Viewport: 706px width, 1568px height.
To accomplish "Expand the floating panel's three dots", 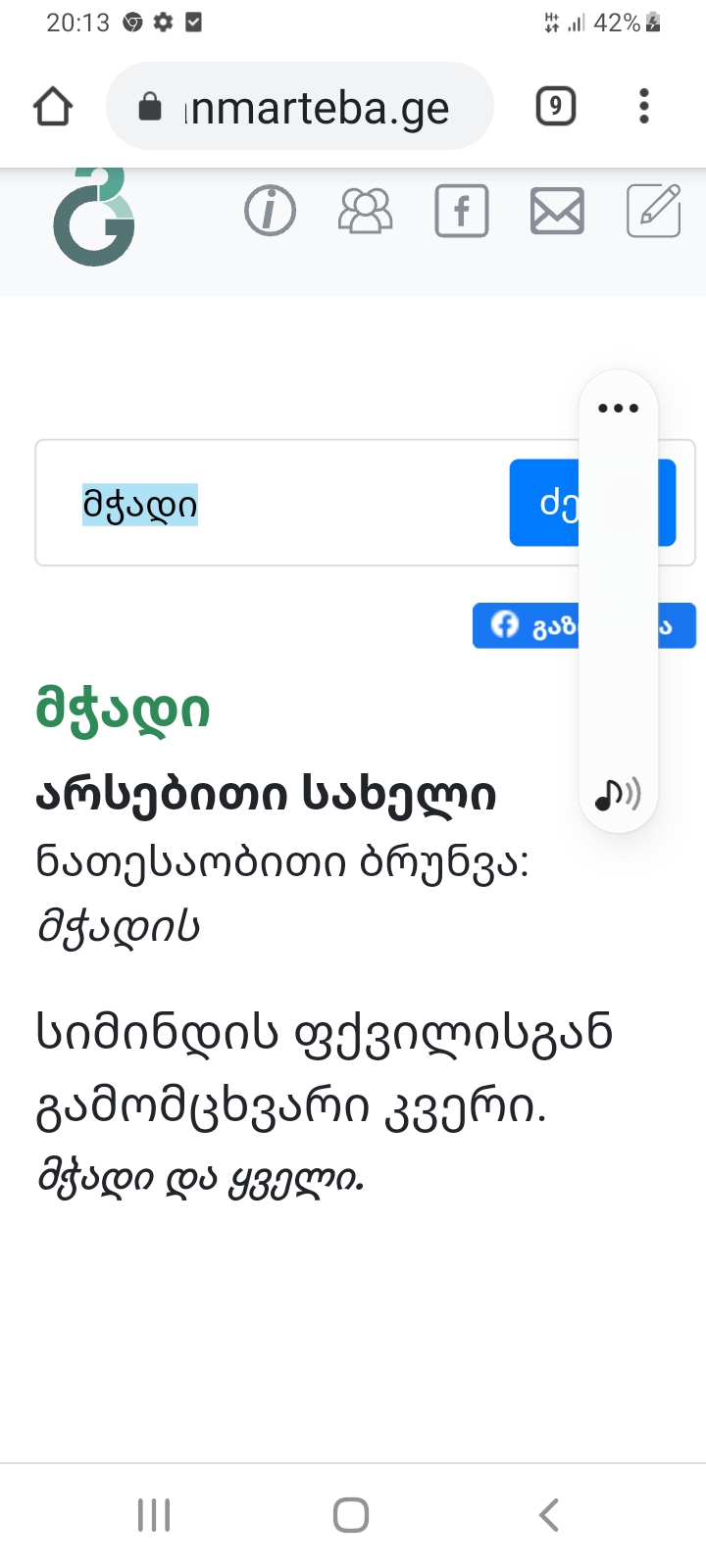I will pyautogui.click(x=618, y=409).
